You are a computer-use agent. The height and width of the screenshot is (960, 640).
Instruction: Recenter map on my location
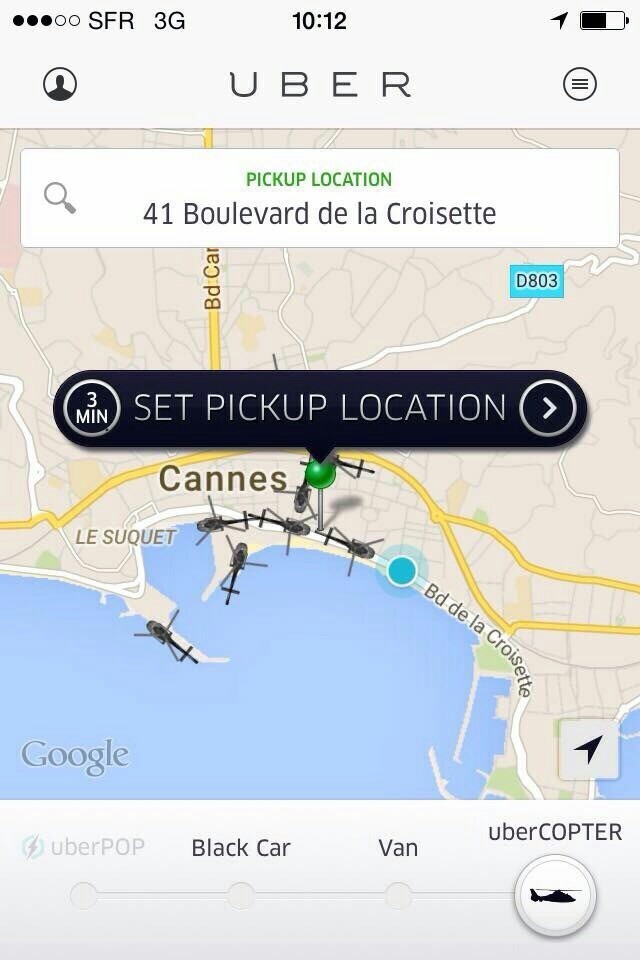[589, 749]
